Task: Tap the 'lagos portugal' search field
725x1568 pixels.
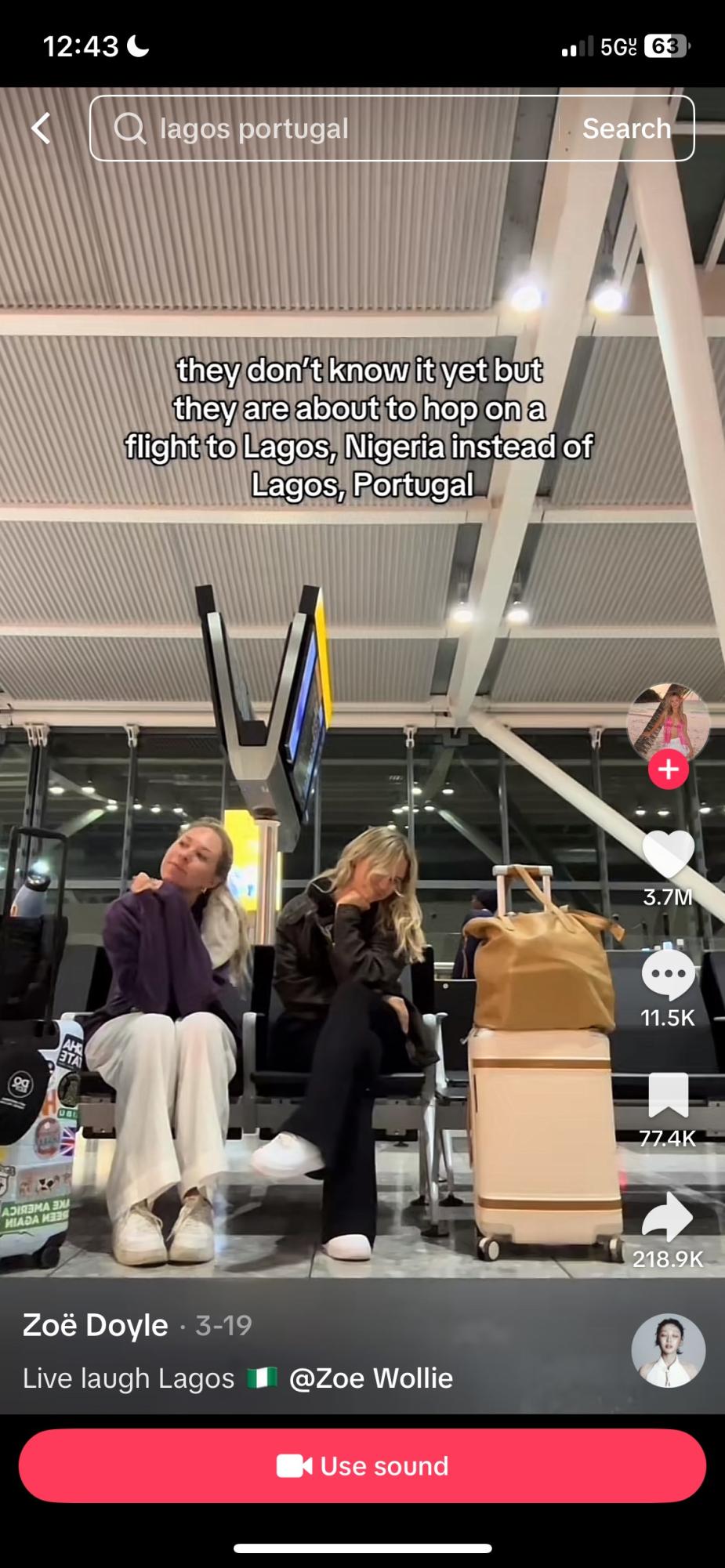Action: click(329, 129)
